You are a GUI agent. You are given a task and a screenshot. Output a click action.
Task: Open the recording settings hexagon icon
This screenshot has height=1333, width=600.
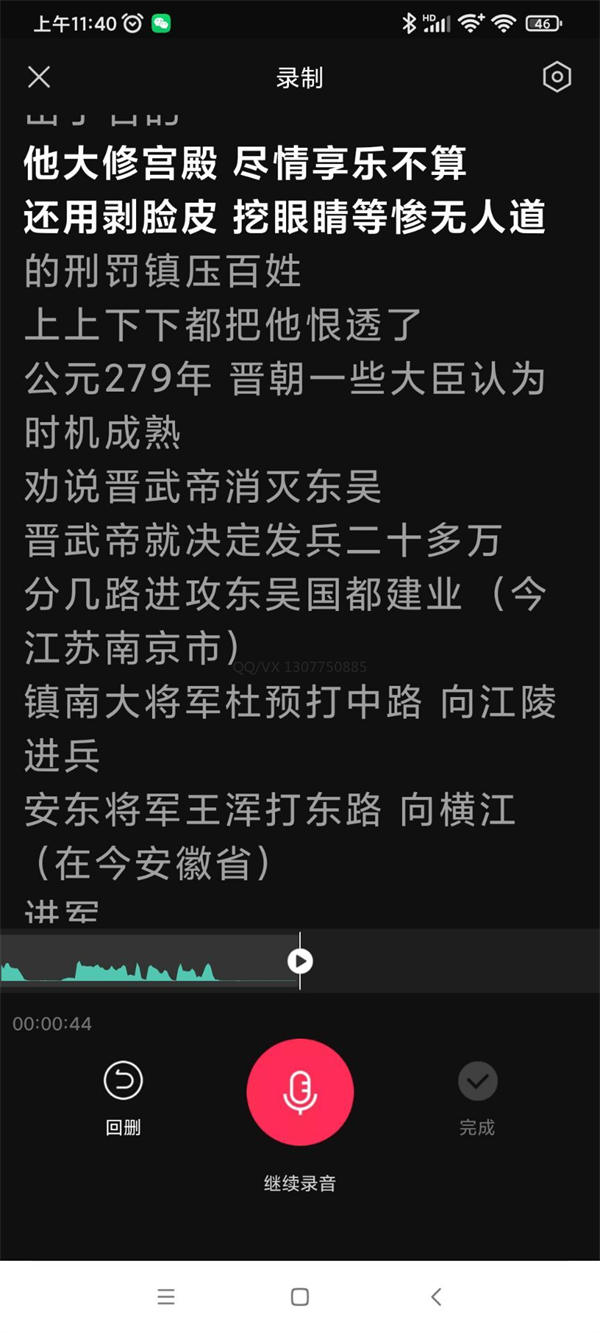click(557, 77)
